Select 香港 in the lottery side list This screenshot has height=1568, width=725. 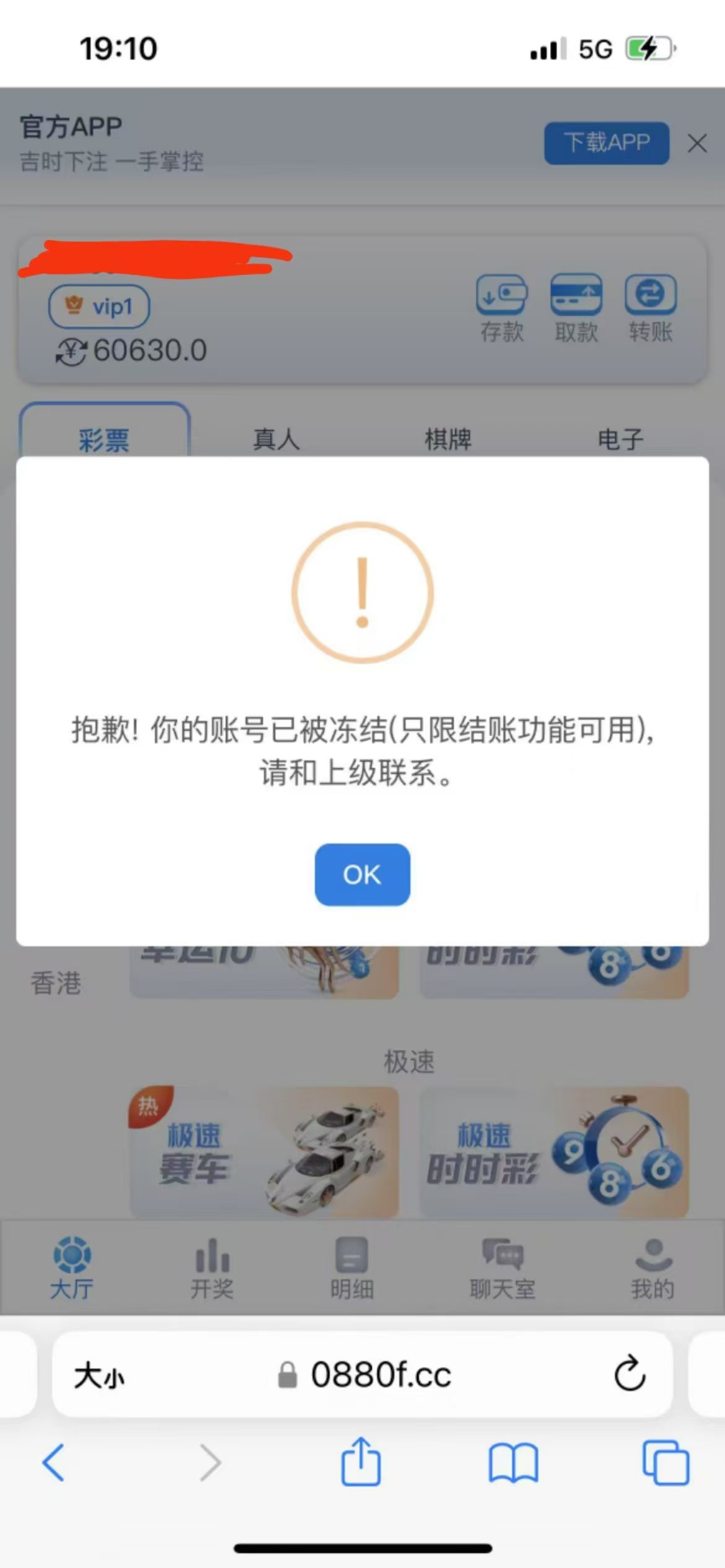[x=56, y=983]
